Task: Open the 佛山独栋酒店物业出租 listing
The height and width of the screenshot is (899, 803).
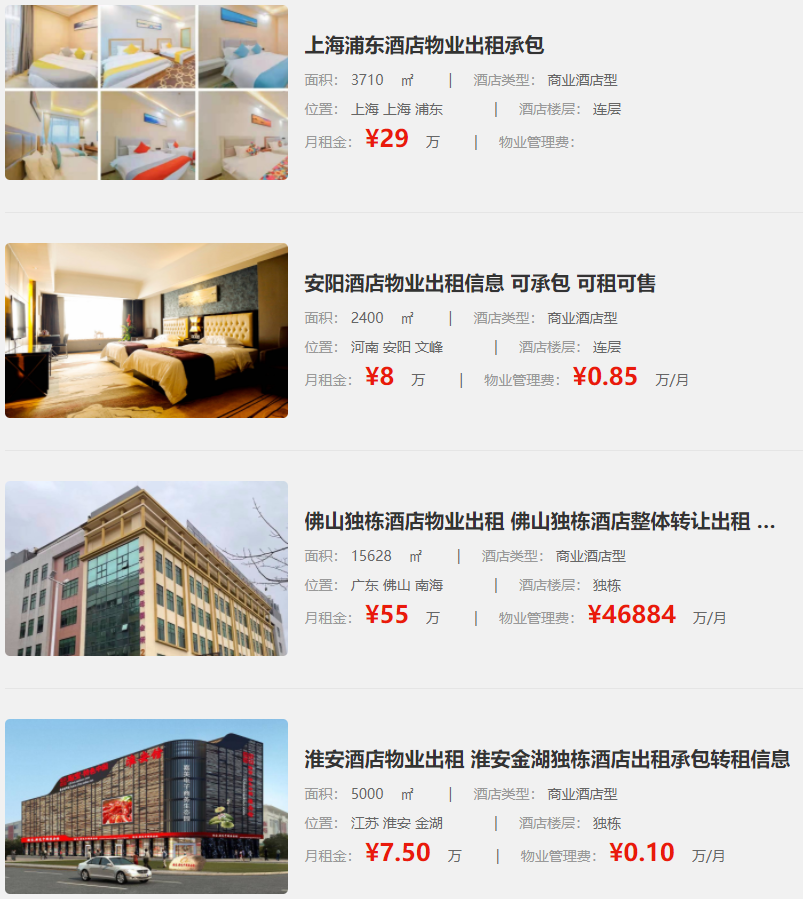Action: point(540,521)
